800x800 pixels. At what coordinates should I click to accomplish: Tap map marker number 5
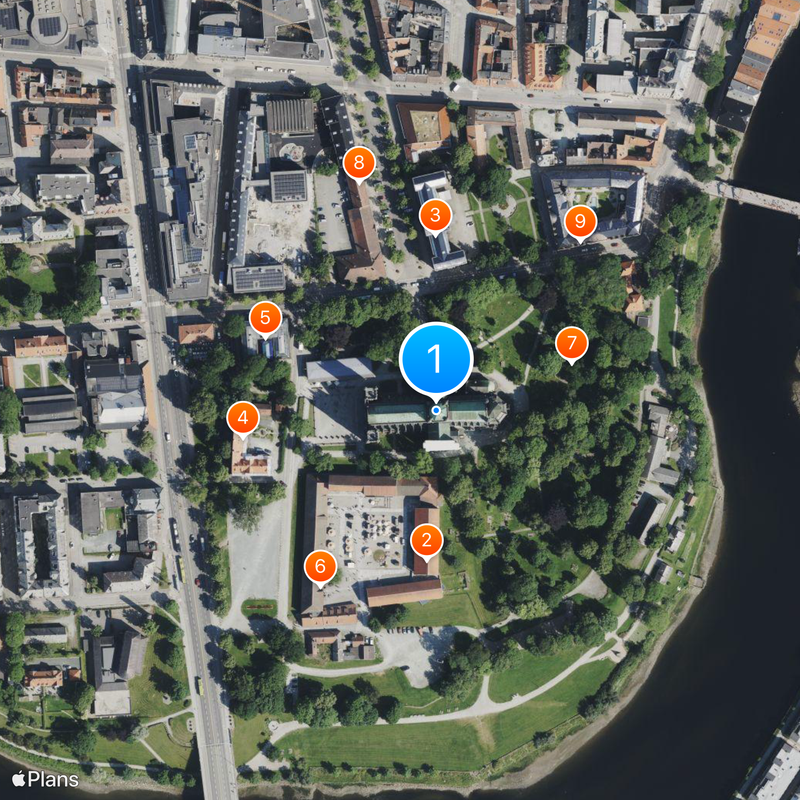point(265,319)
